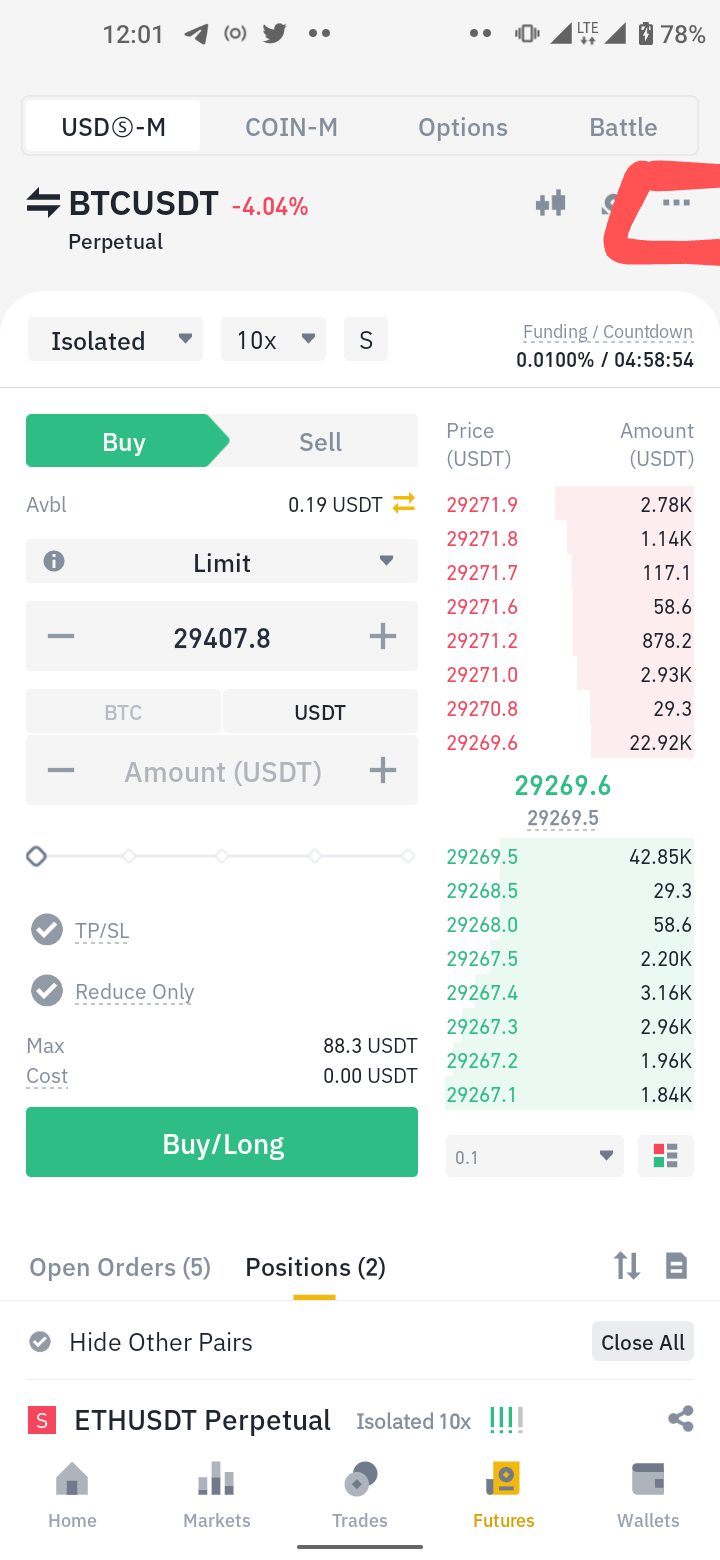The height and width of the screenshot is (1560, 720).
Task: Toggle the Reduce Only checkbox
Action: coord(46,991)
